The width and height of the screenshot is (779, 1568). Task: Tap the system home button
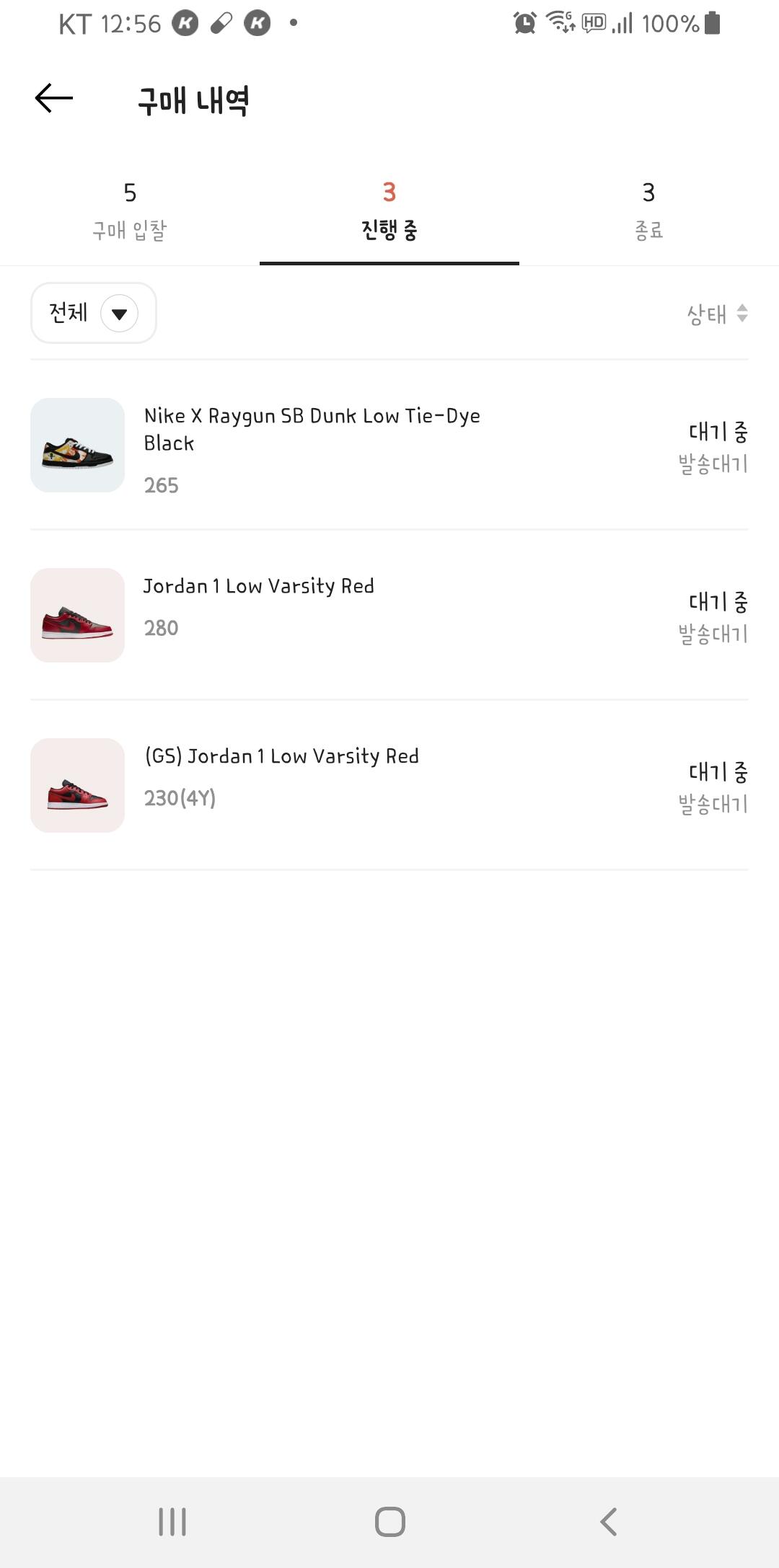(389, 1522)
